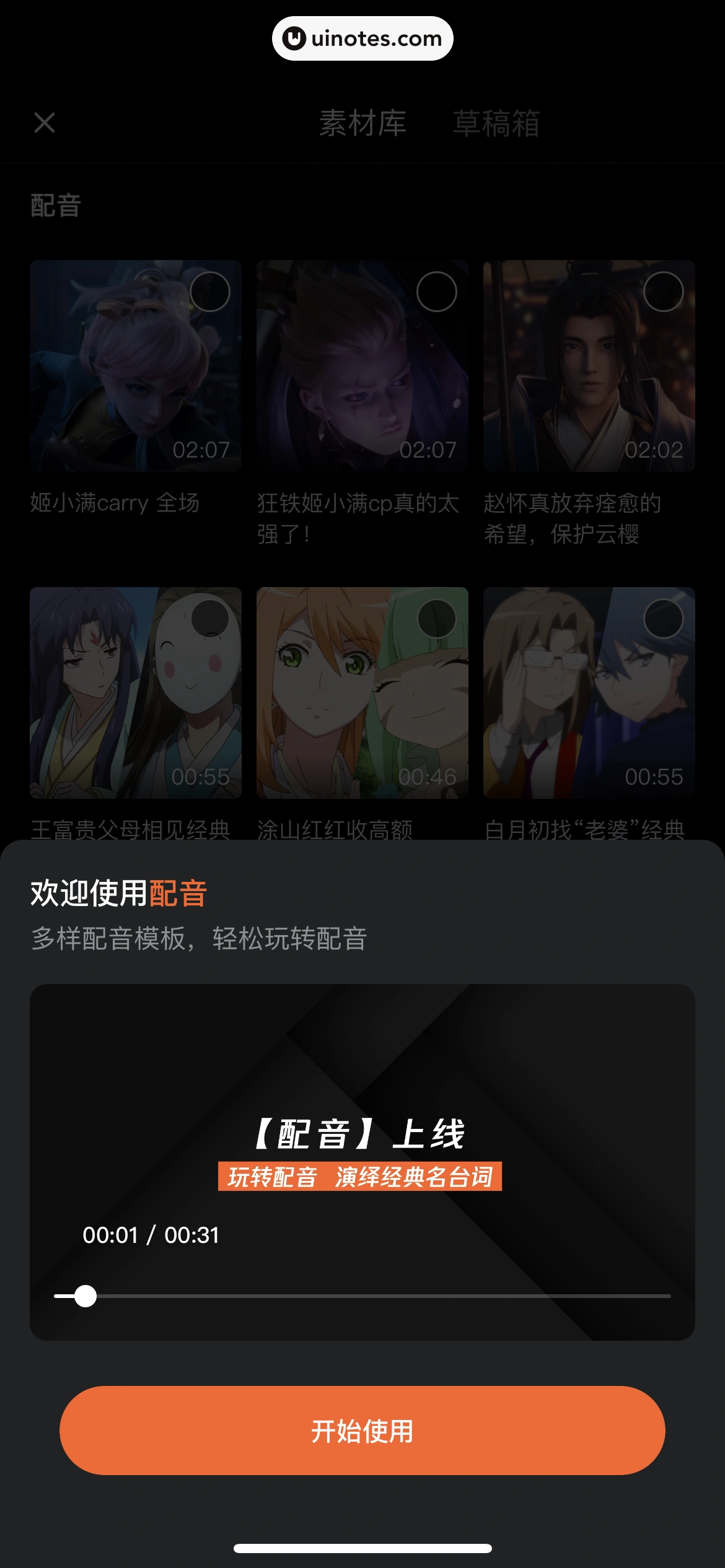Tap the 开始使用 button
Screen dimensions: 725x1568
pyautogui.click(x=362, y=1431)
